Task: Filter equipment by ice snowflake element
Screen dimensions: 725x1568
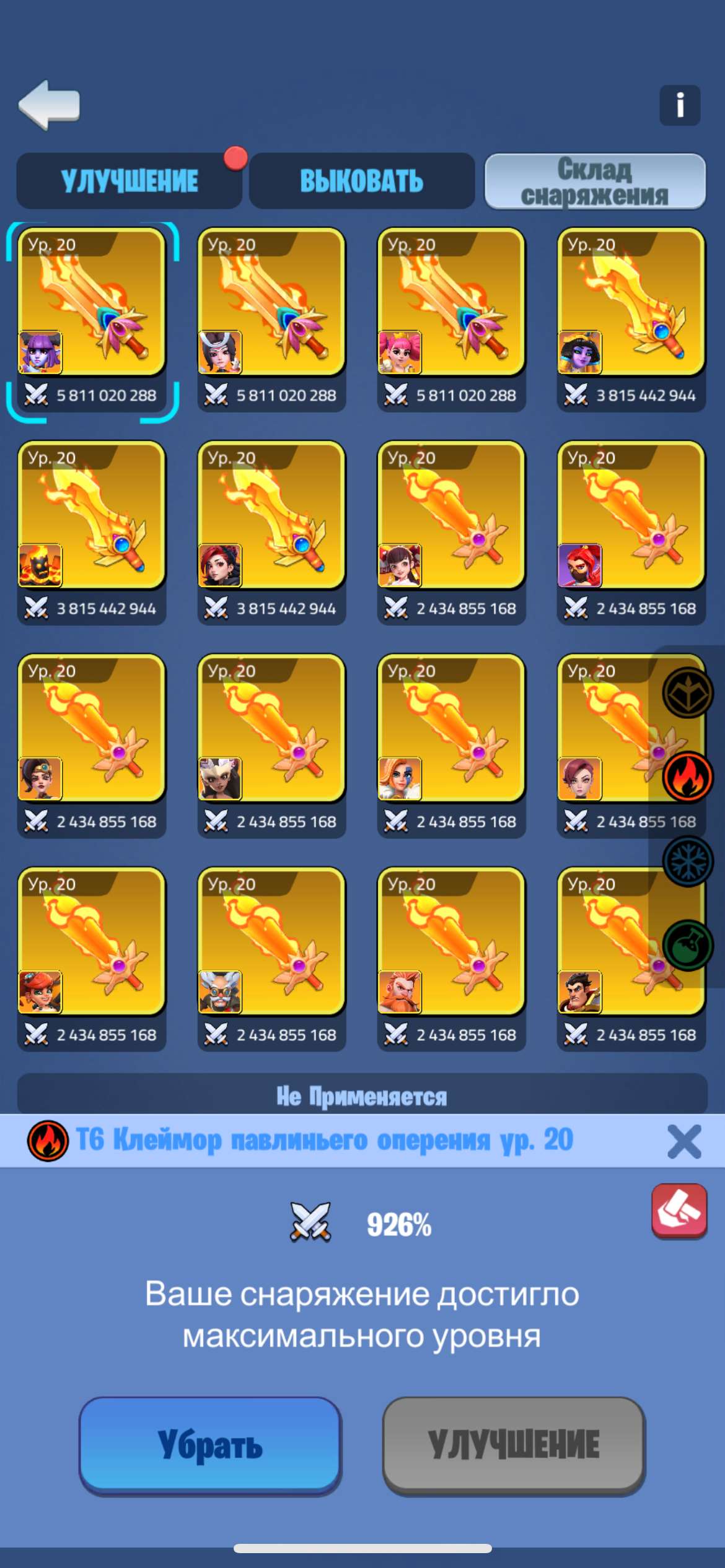Action: (x=687, y=861)
